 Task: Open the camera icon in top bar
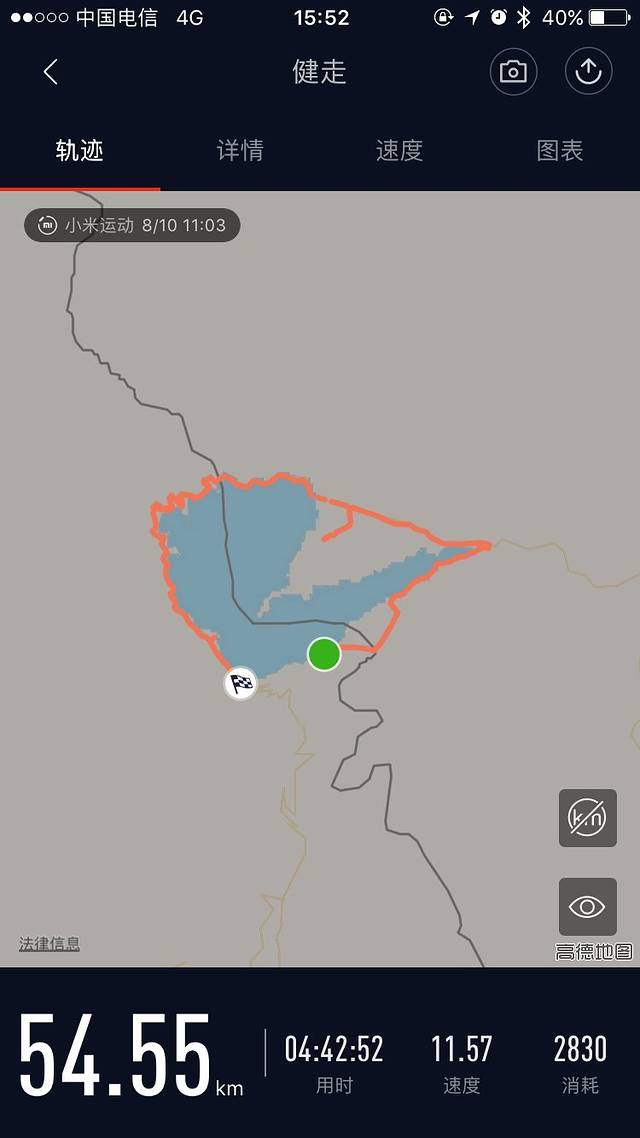(x=513, y=72)
